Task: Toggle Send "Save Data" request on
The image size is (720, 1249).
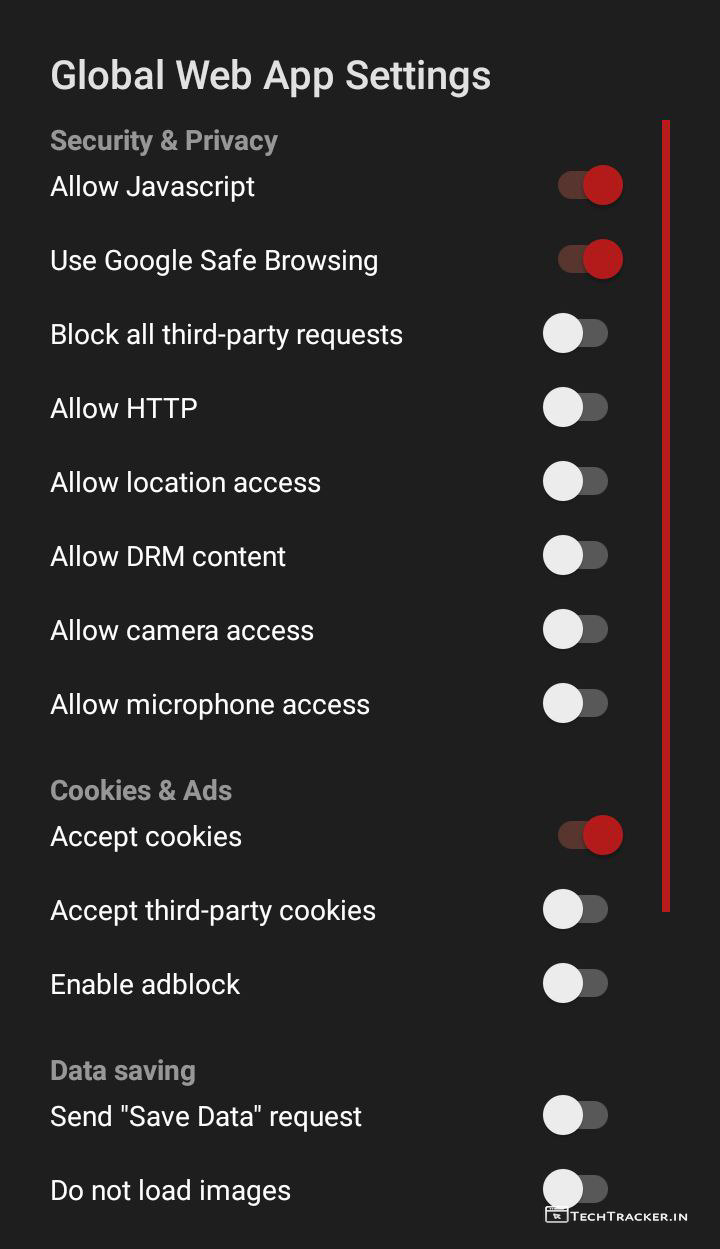Action: pos(576,1116)
